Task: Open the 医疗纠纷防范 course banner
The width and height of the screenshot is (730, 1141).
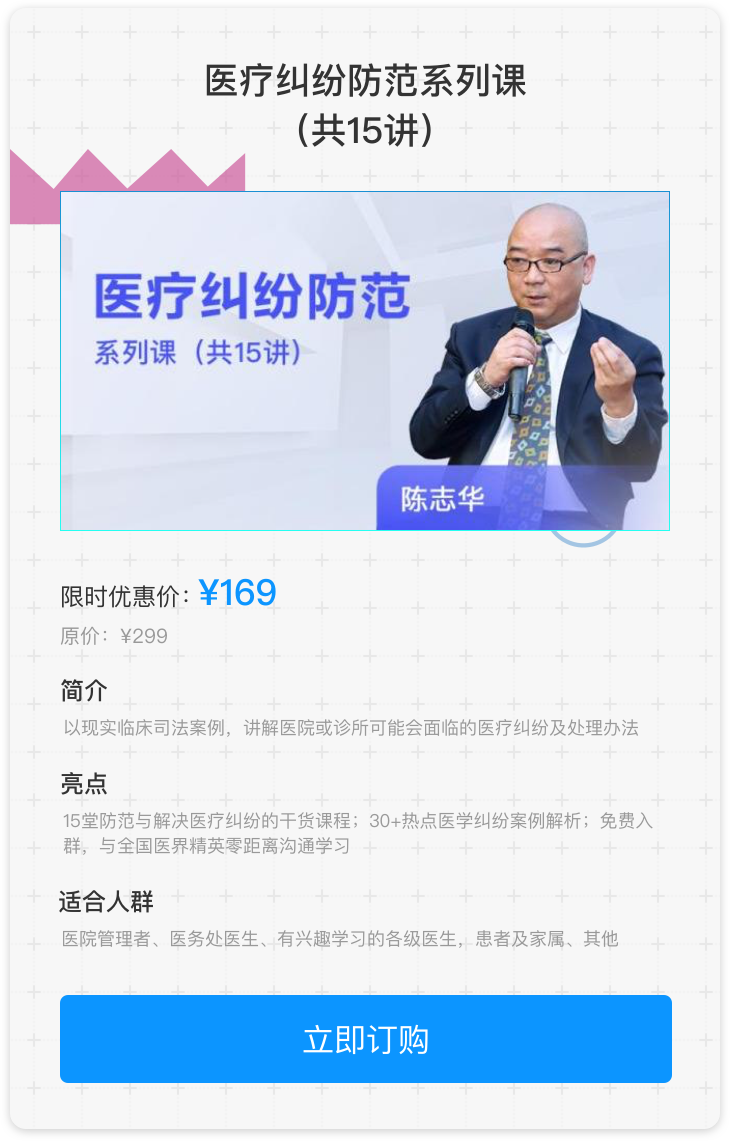Action: (364, 361)
